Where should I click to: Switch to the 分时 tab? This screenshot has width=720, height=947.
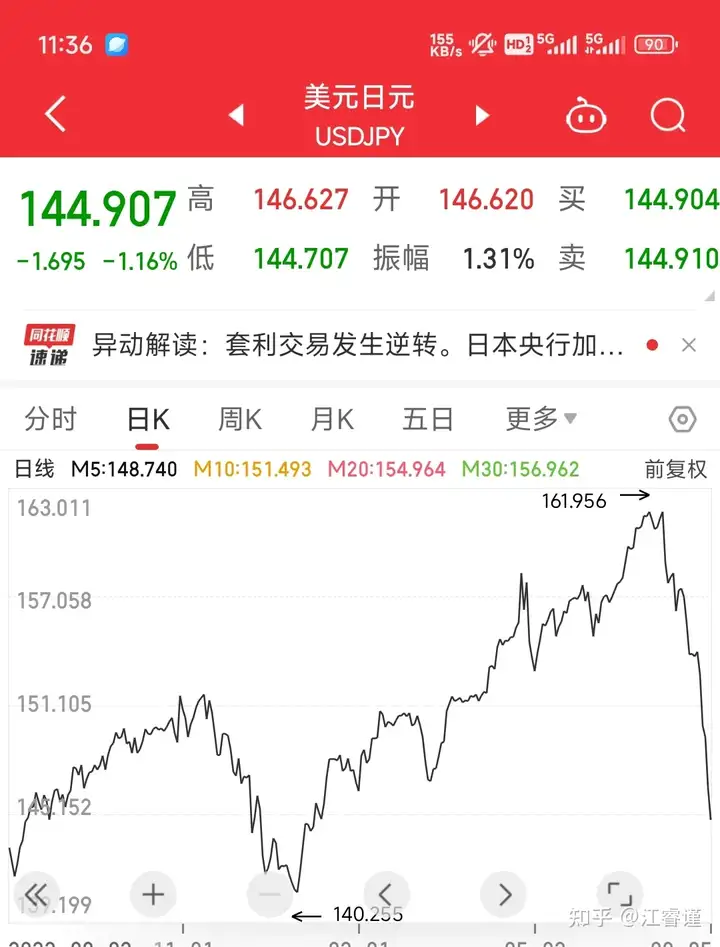51,419
